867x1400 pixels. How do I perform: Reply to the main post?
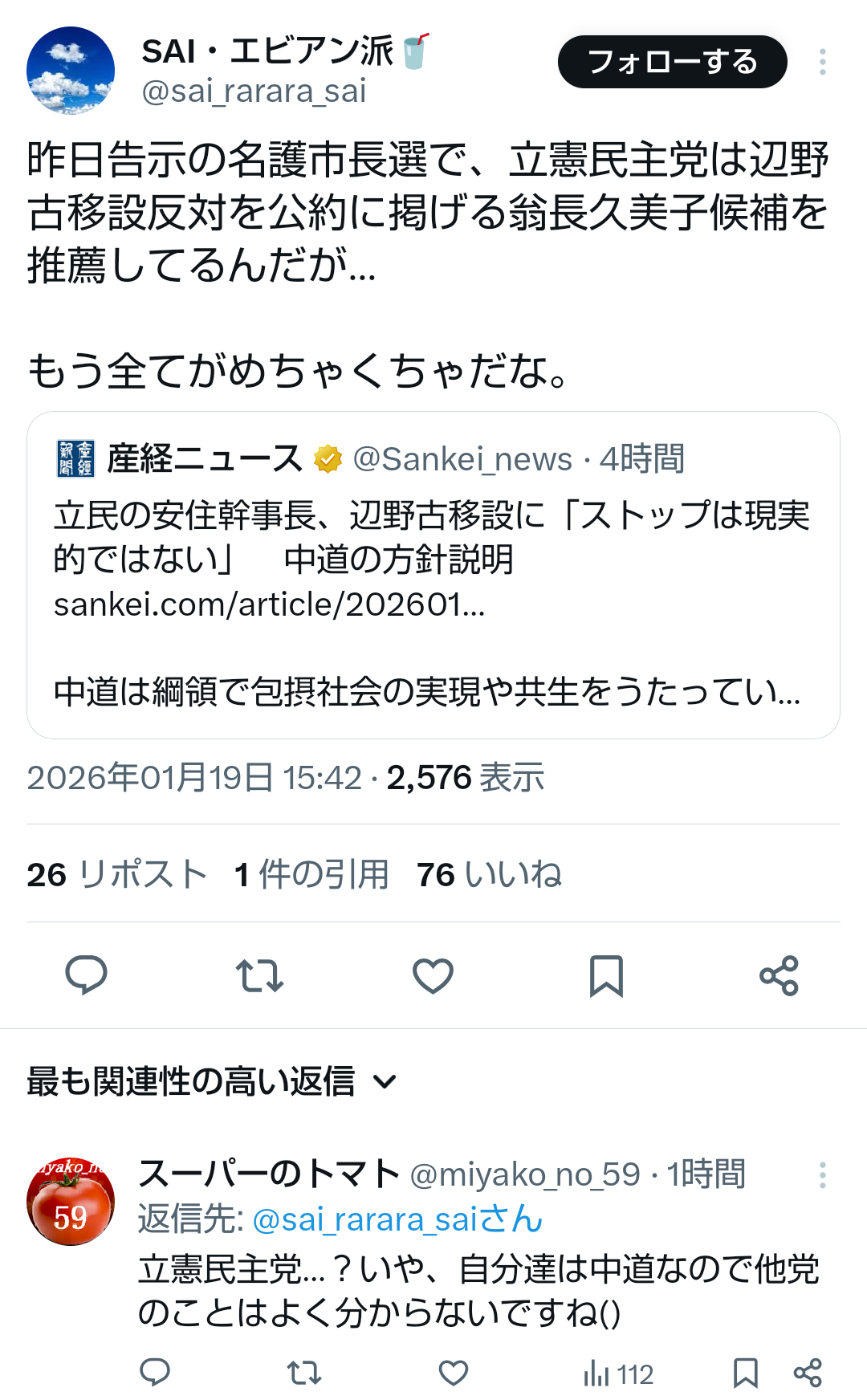point(86,975)
